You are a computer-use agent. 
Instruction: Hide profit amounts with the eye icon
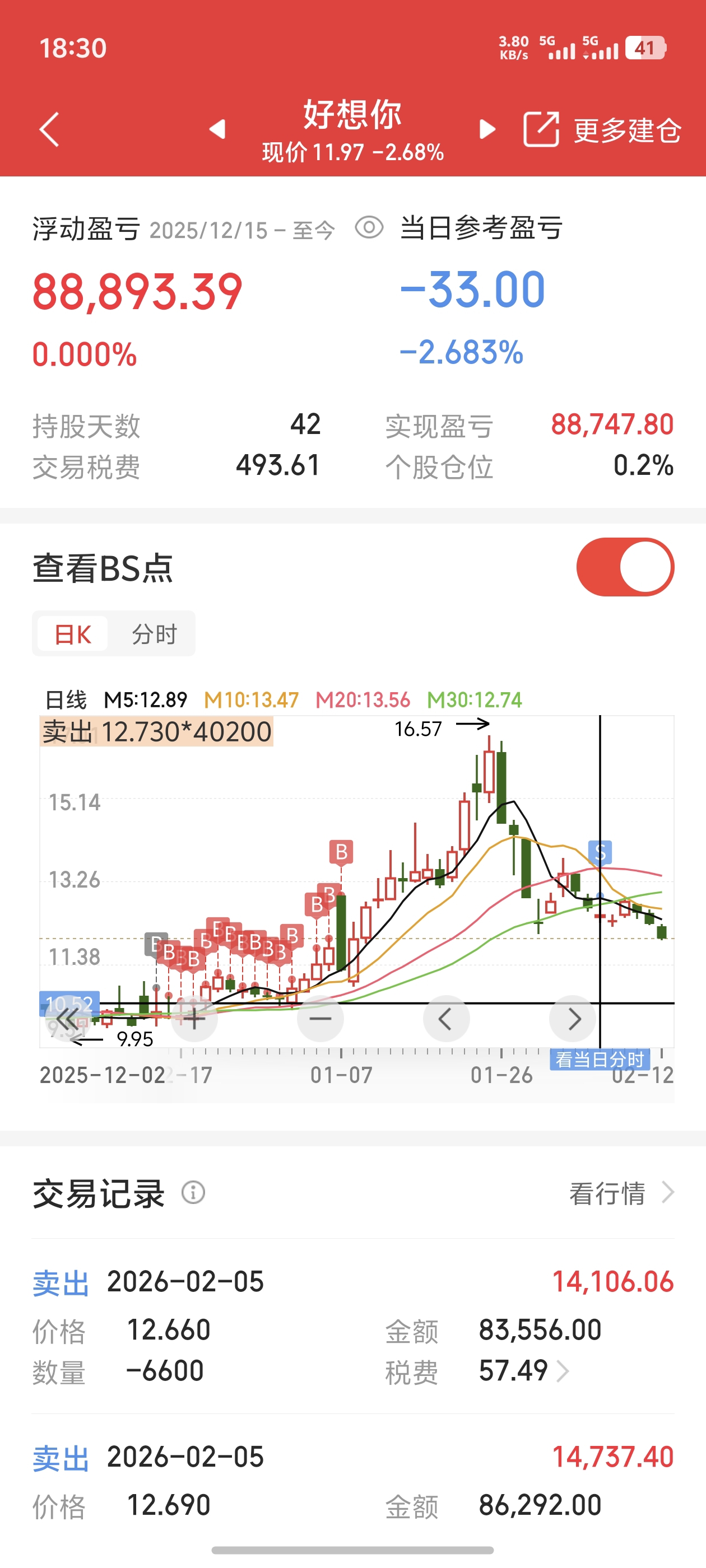[369, 228]
